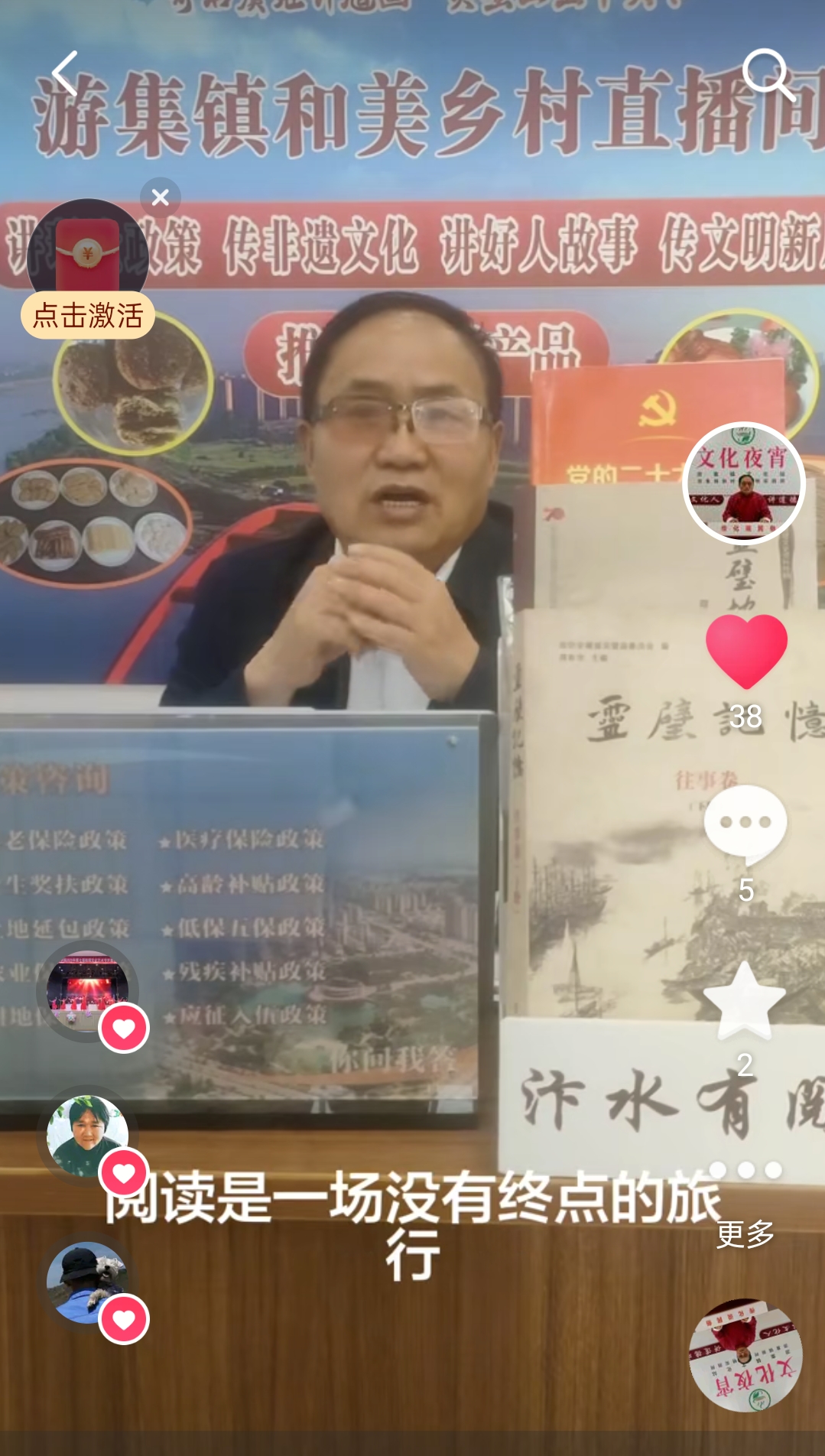Go back using the top-left arrow
This screenshot has width=825, height=1456.
66,74
